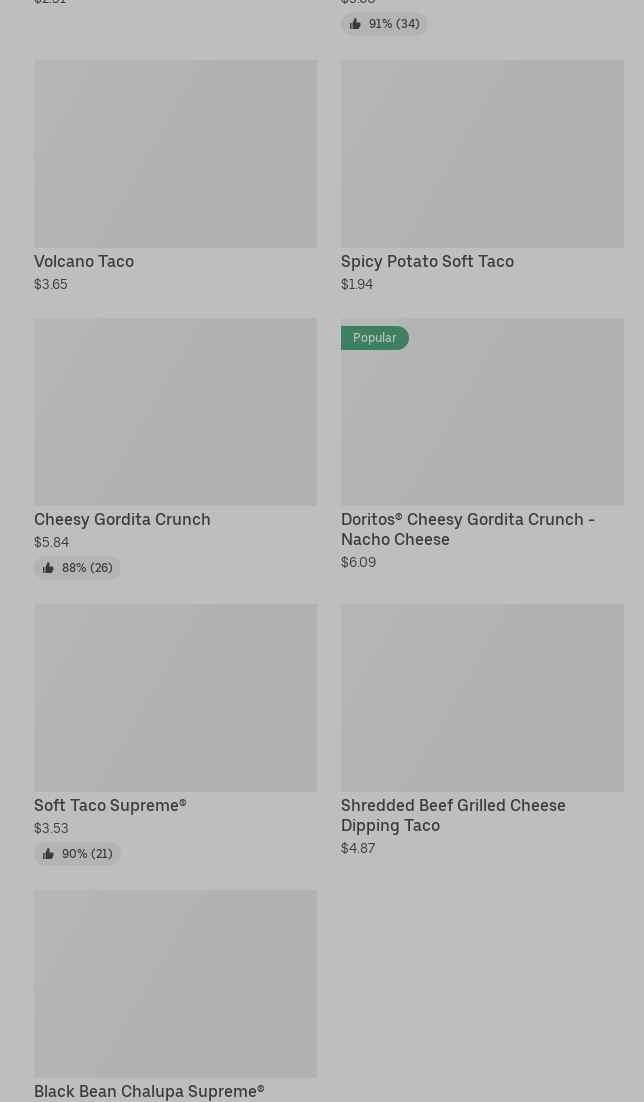
Task: Select the Black Bean Chalupa Supreme card
Action: pos(175,995)
